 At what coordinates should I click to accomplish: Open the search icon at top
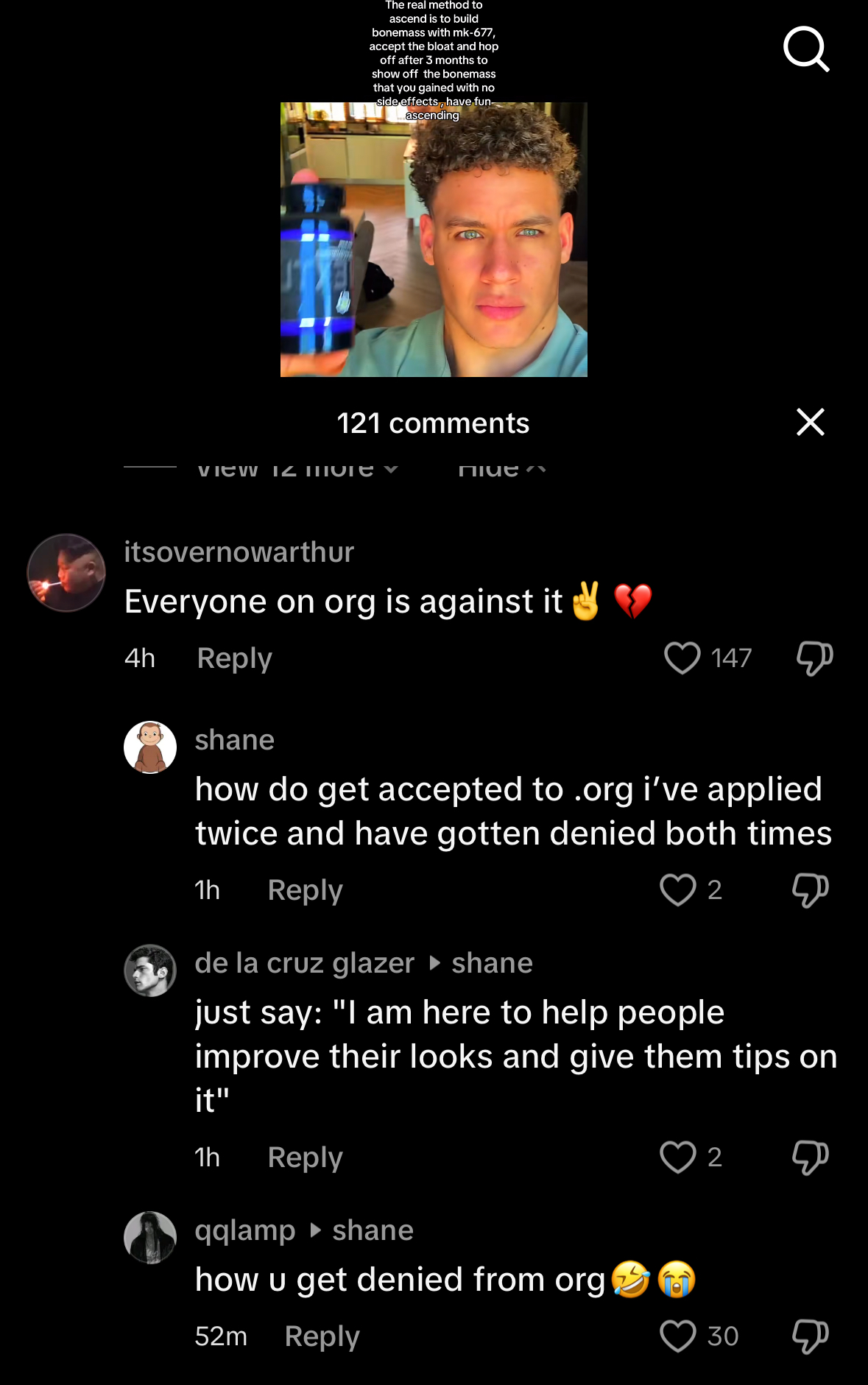806,49
